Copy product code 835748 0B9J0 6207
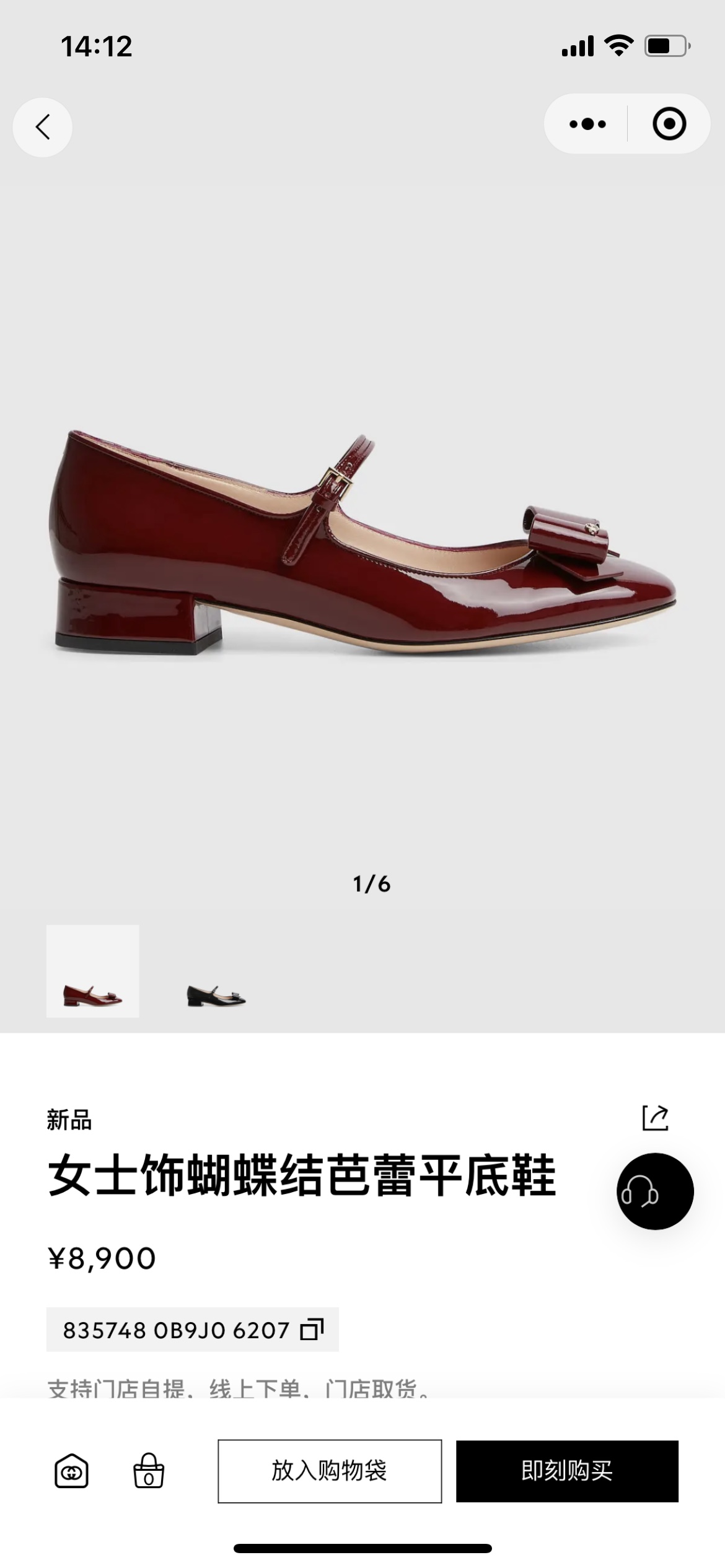Viewport: 725px width, 1568px height. pyautogui.click(x=312, y=1330)
